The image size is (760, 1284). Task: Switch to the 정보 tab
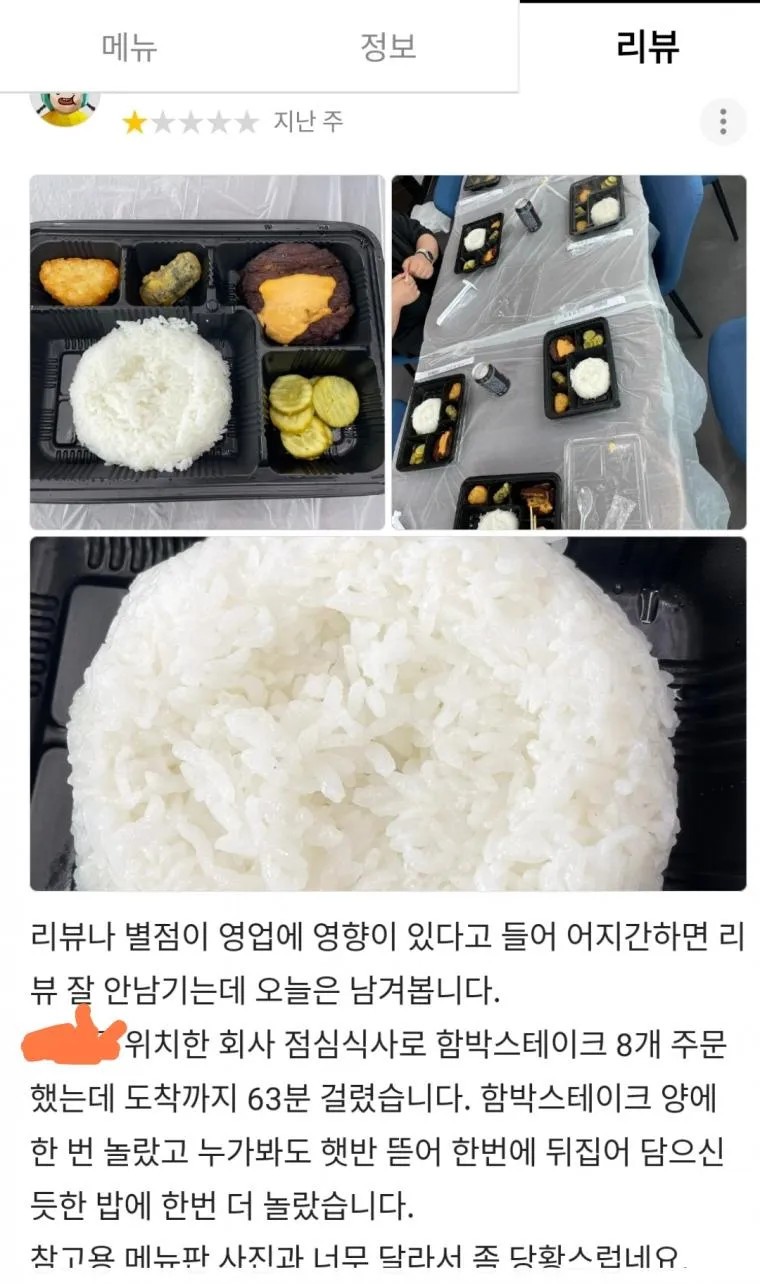tap(388, 47)
